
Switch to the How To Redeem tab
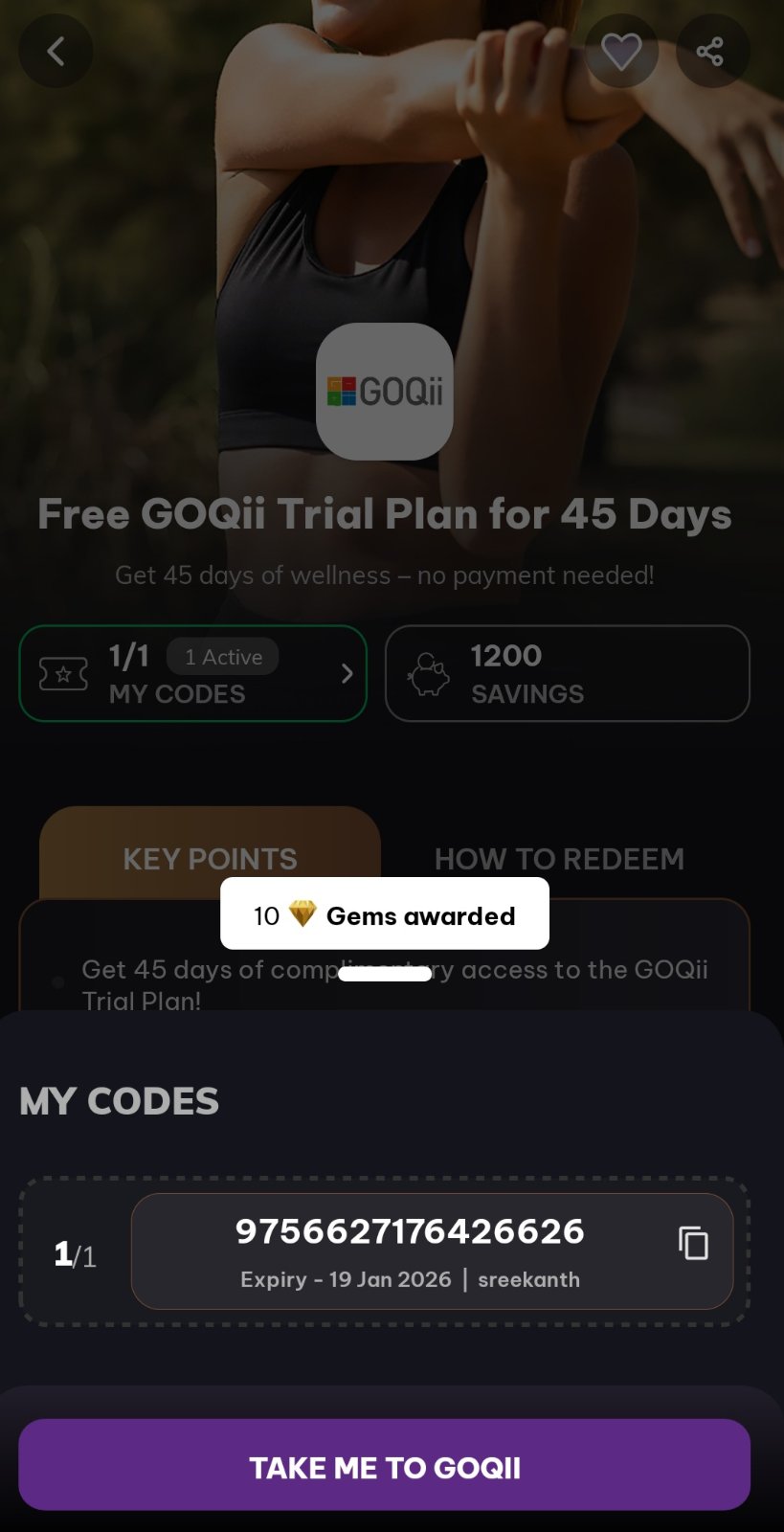coord(559,859)
